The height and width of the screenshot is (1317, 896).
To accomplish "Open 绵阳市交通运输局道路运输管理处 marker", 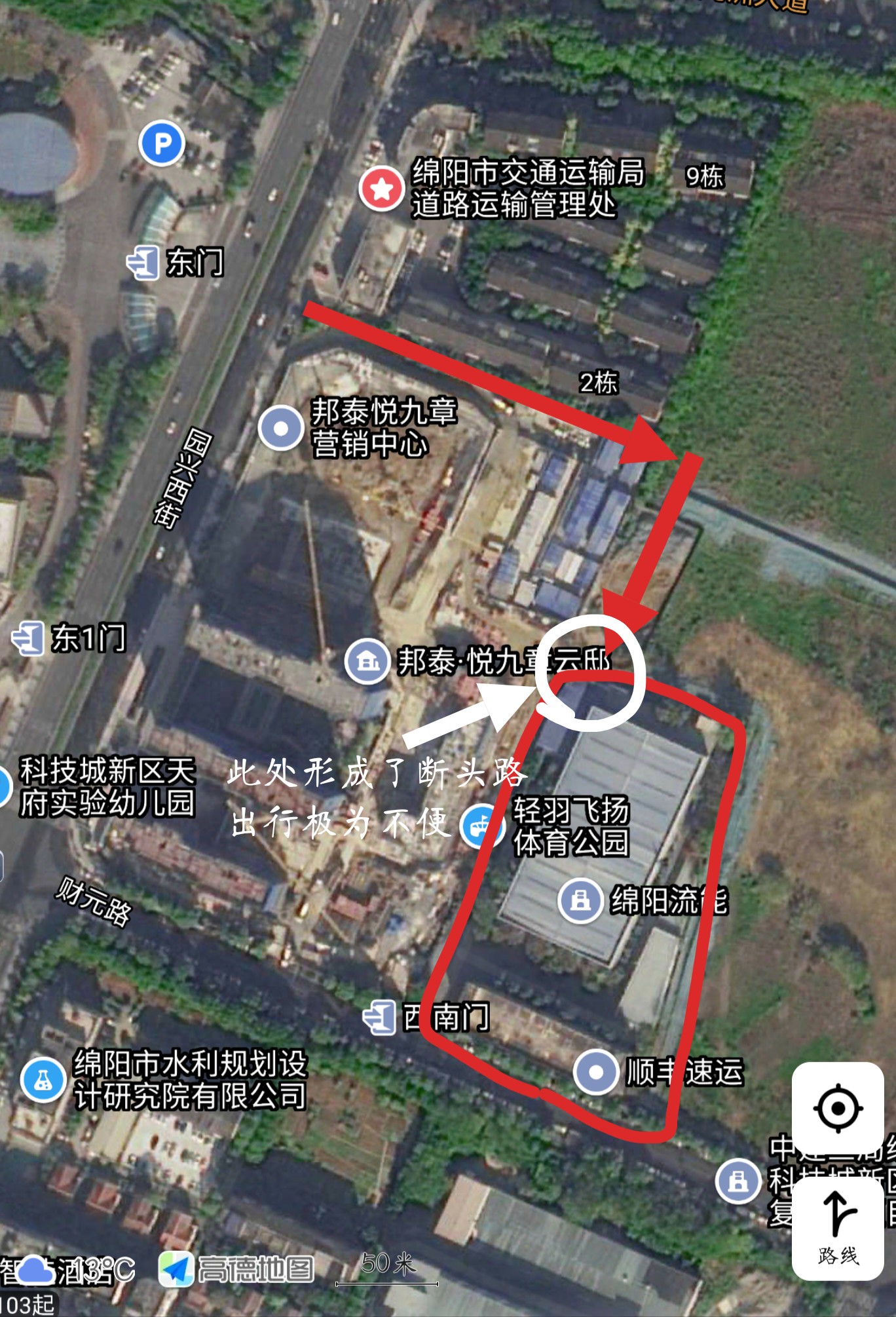I will [381, 189].
